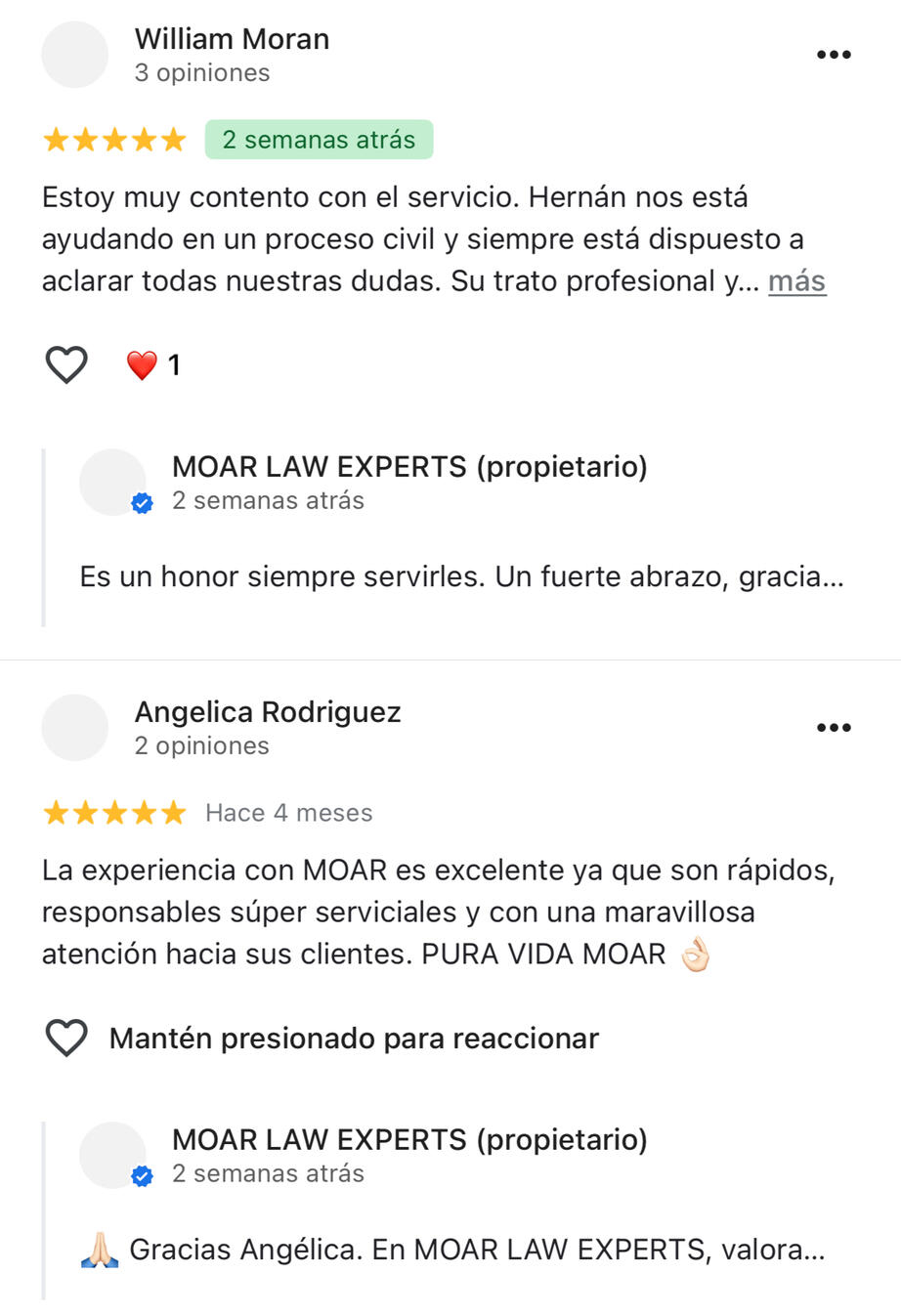
Task: Open overflow menu on Angelica Rodriguez's review
Action: (x=833, y=728)
